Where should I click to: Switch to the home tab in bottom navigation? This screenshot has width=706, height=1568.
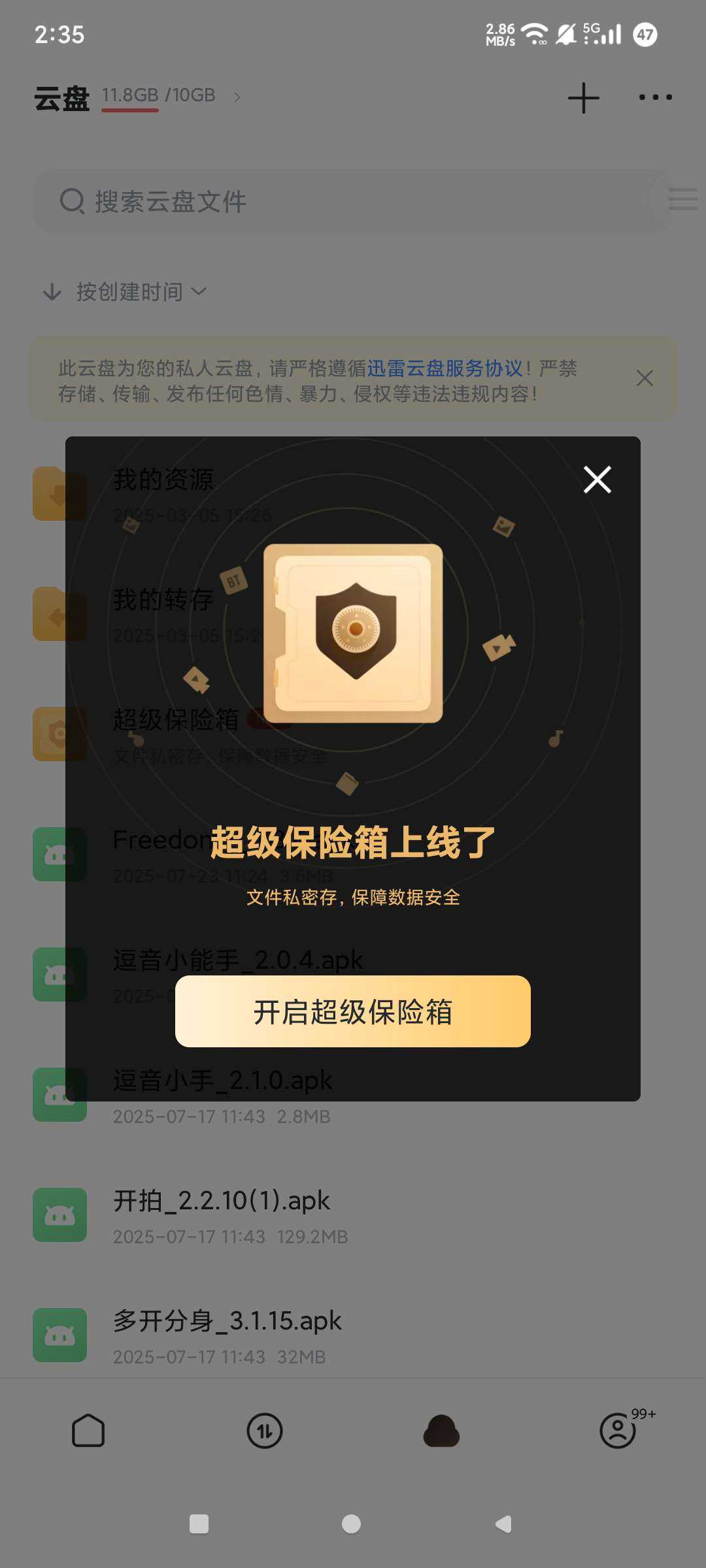tap(90, 1431)
